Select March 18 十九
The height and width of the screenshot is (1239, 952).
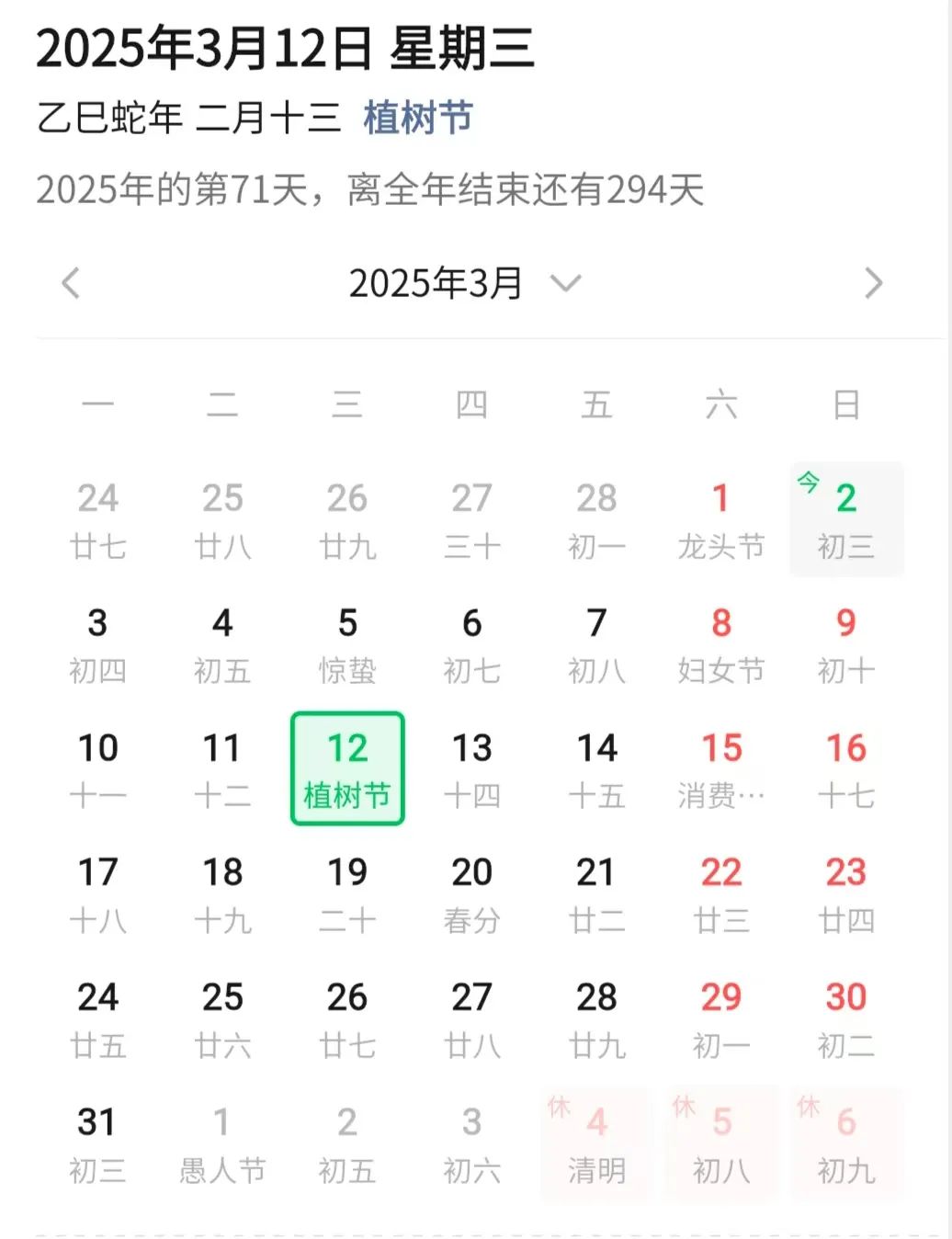click(222, 893)
